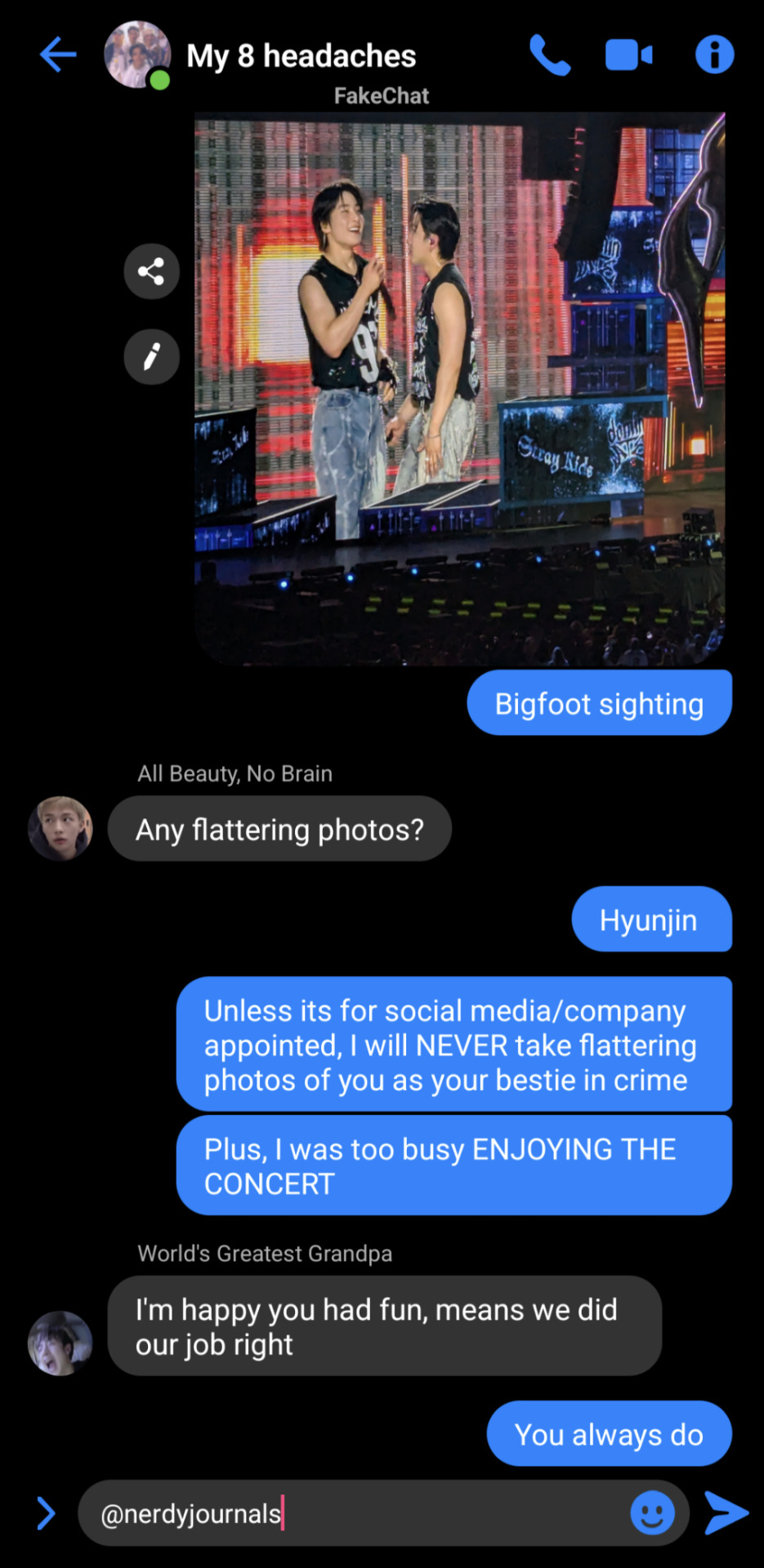Open the My 8 headaches group profile
Screen dimensions: 764x1568
coord(137,55)
